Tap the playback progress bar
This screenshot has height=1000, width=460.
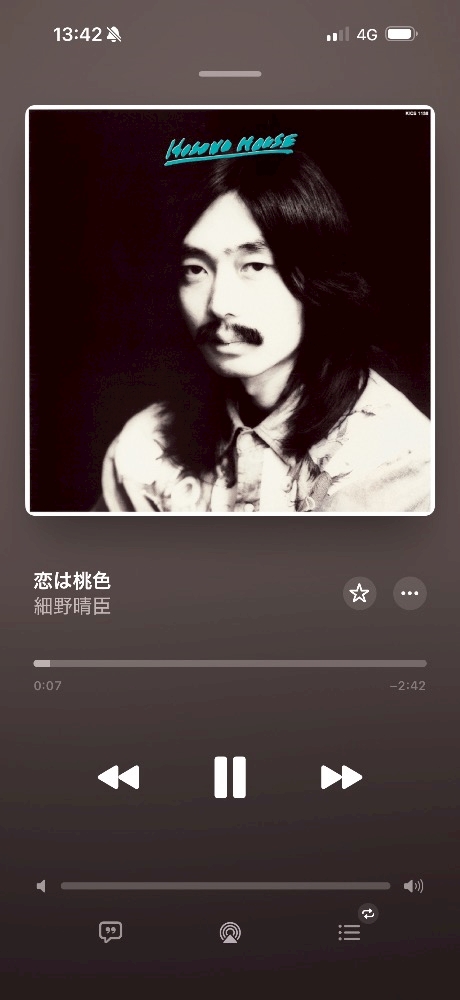click(230, 663)
